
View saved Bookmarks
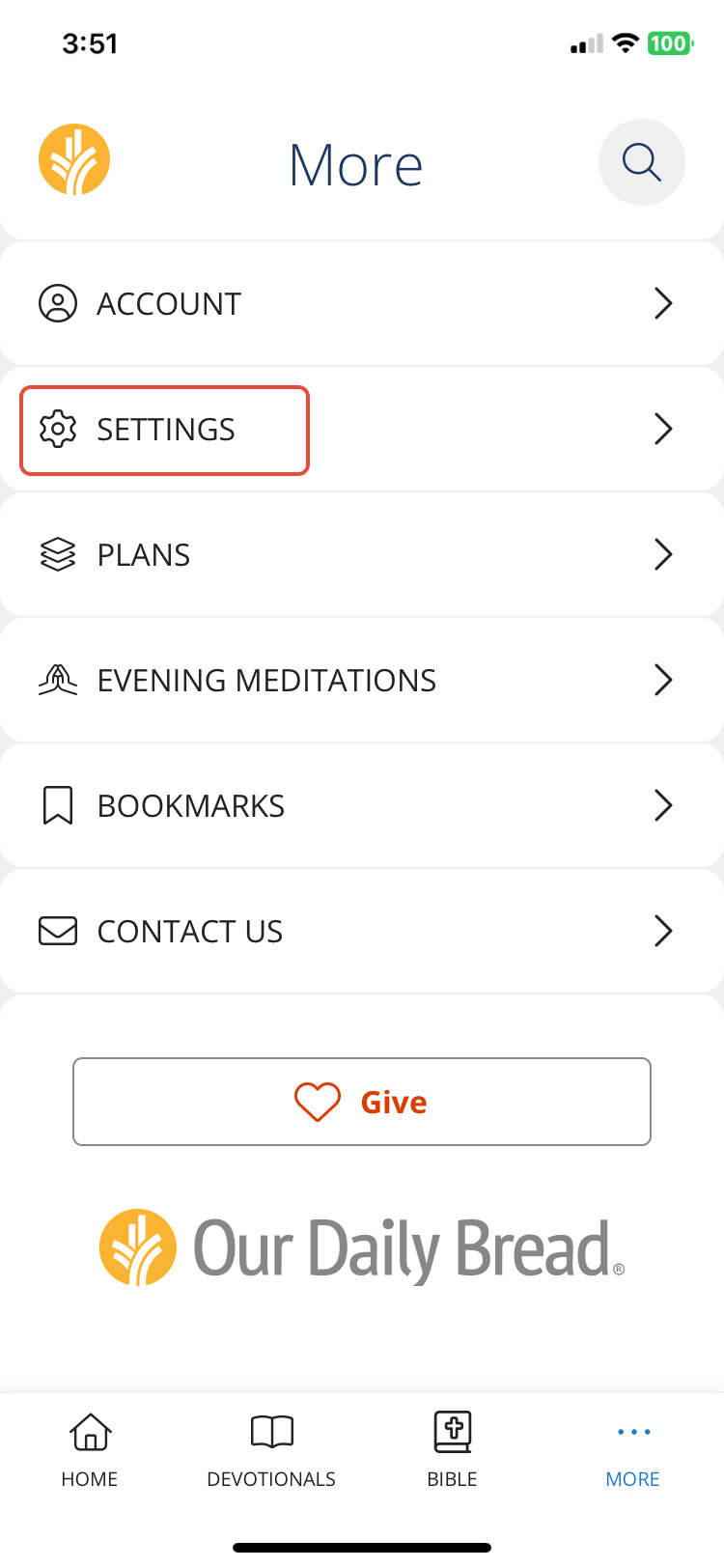tap(361, 806)
